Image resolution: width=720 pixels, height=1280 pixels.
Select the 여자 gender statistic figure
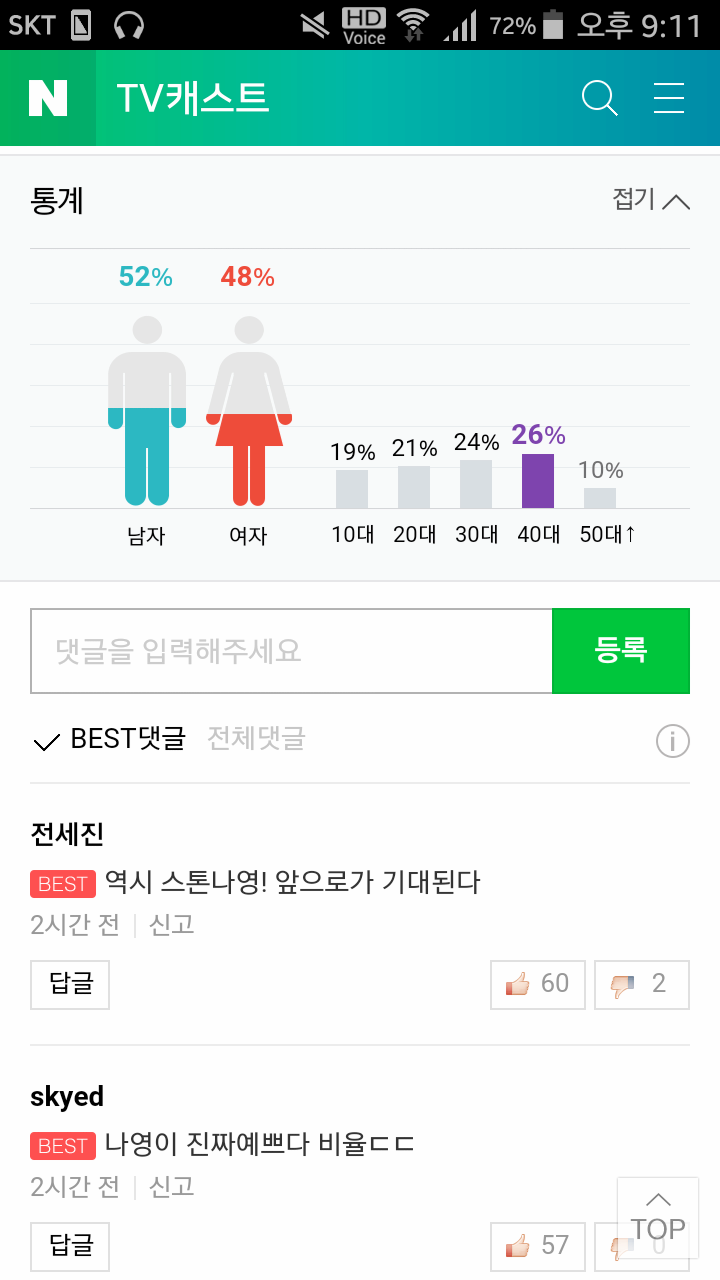click(x=247, y=420)
